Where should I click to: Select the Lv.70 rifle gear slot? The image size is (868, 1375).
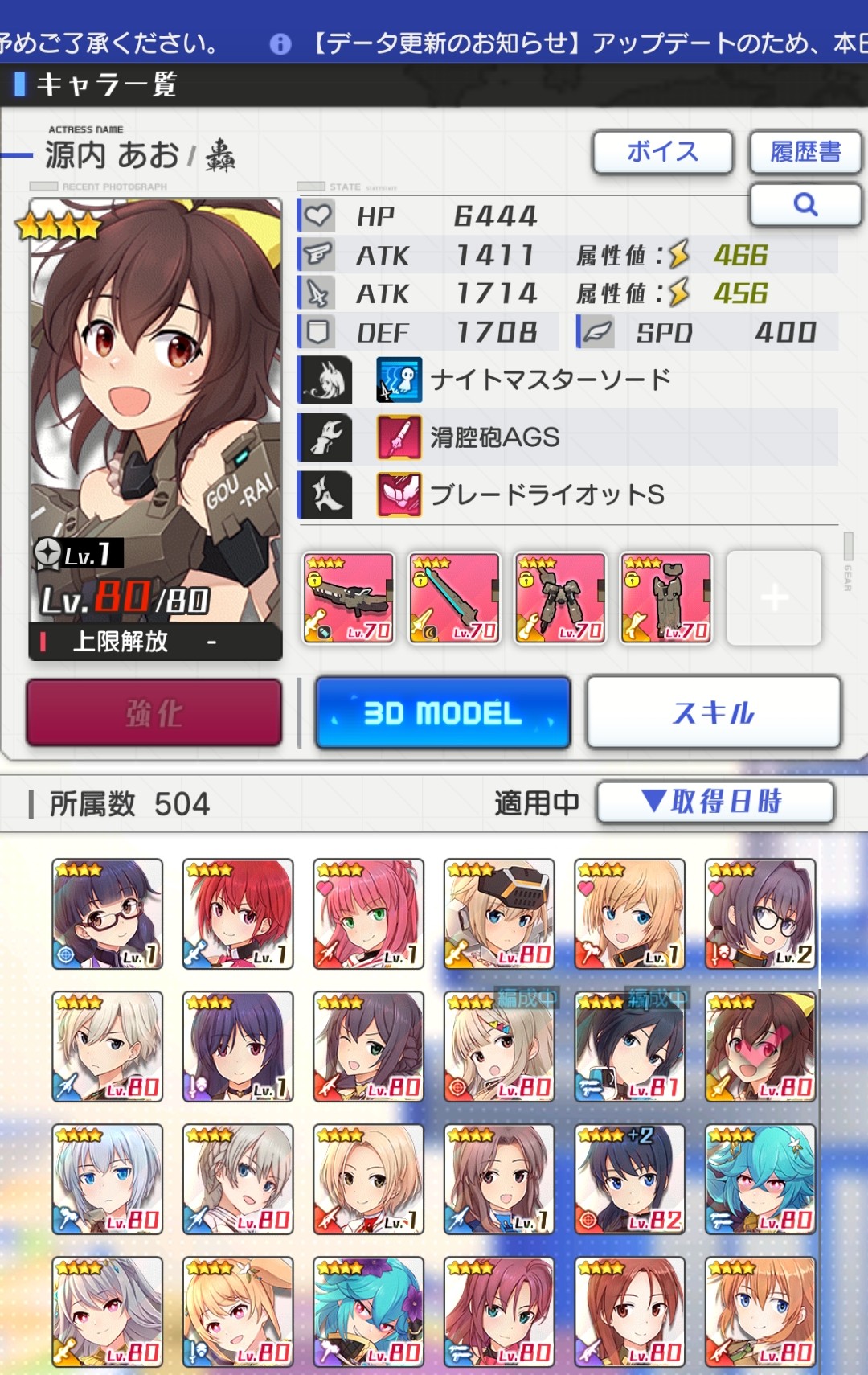tap(348, 597)
